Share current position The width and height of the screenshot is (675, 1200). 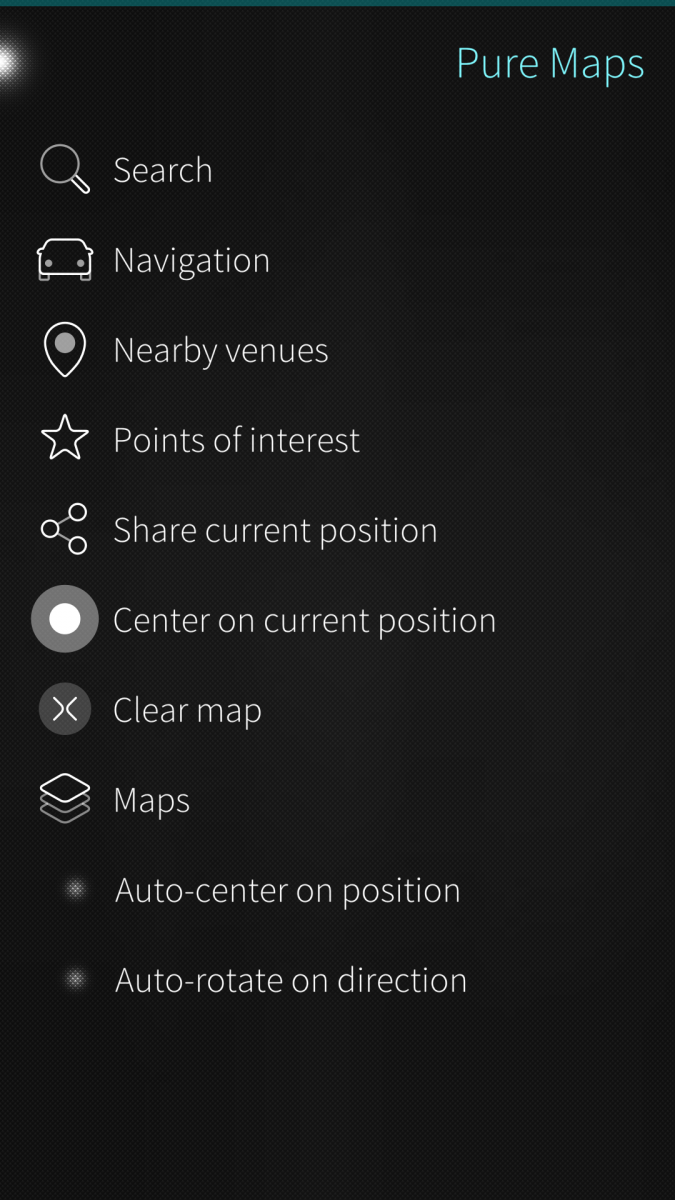pyautogui.click(x=275, y=530)
